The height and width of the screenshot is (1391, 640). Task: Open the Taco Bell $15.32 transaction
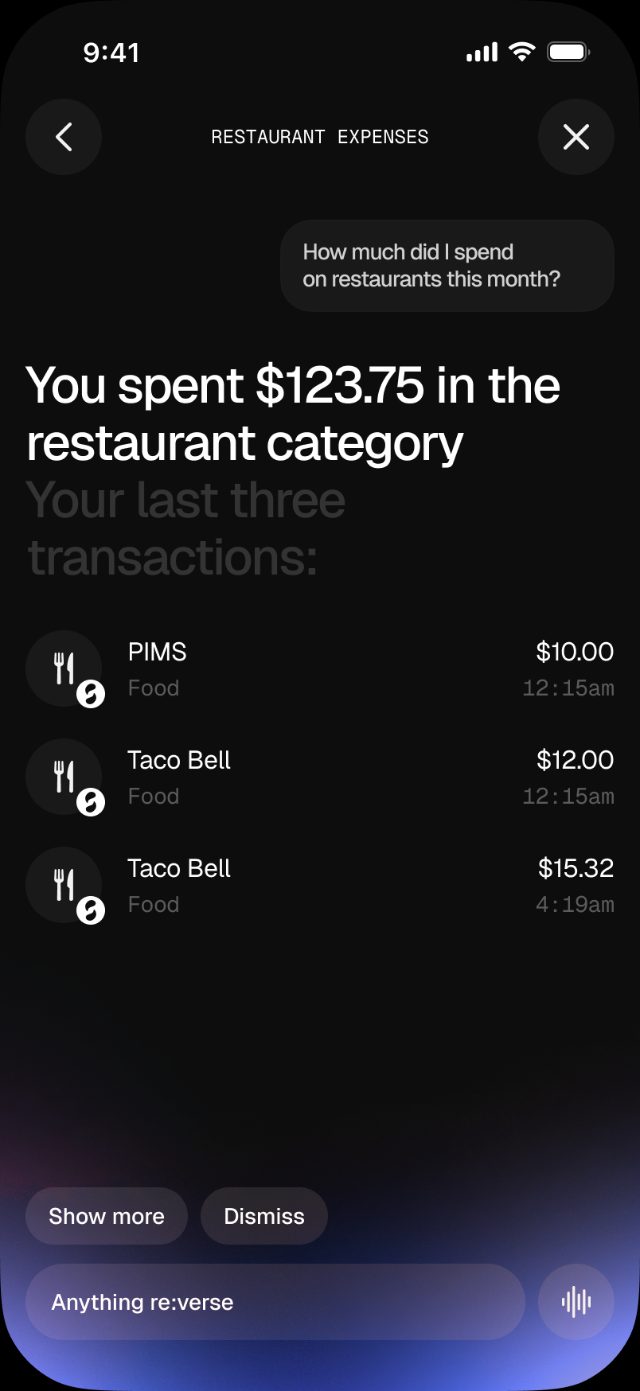[320, 885]
